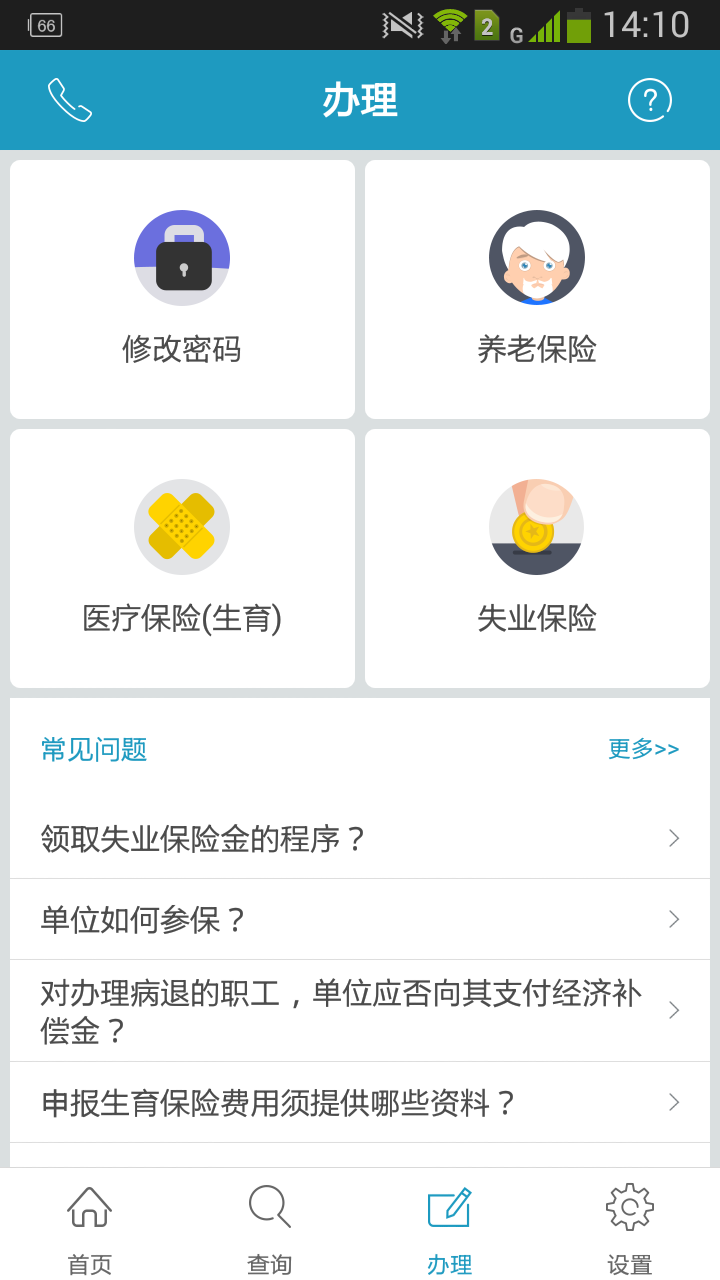Choose the 失业保险 card
The image size is (720, 1280).
pyautogui.click(x=537, y=559)
